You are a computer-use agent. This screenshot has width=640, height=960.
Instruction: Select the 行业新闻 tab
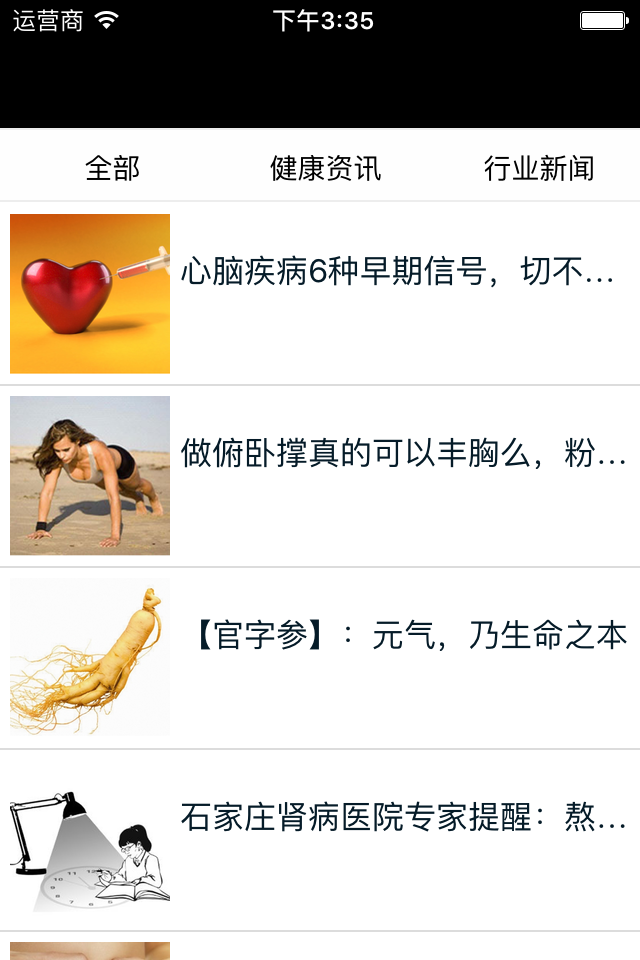tap(539, 168)
